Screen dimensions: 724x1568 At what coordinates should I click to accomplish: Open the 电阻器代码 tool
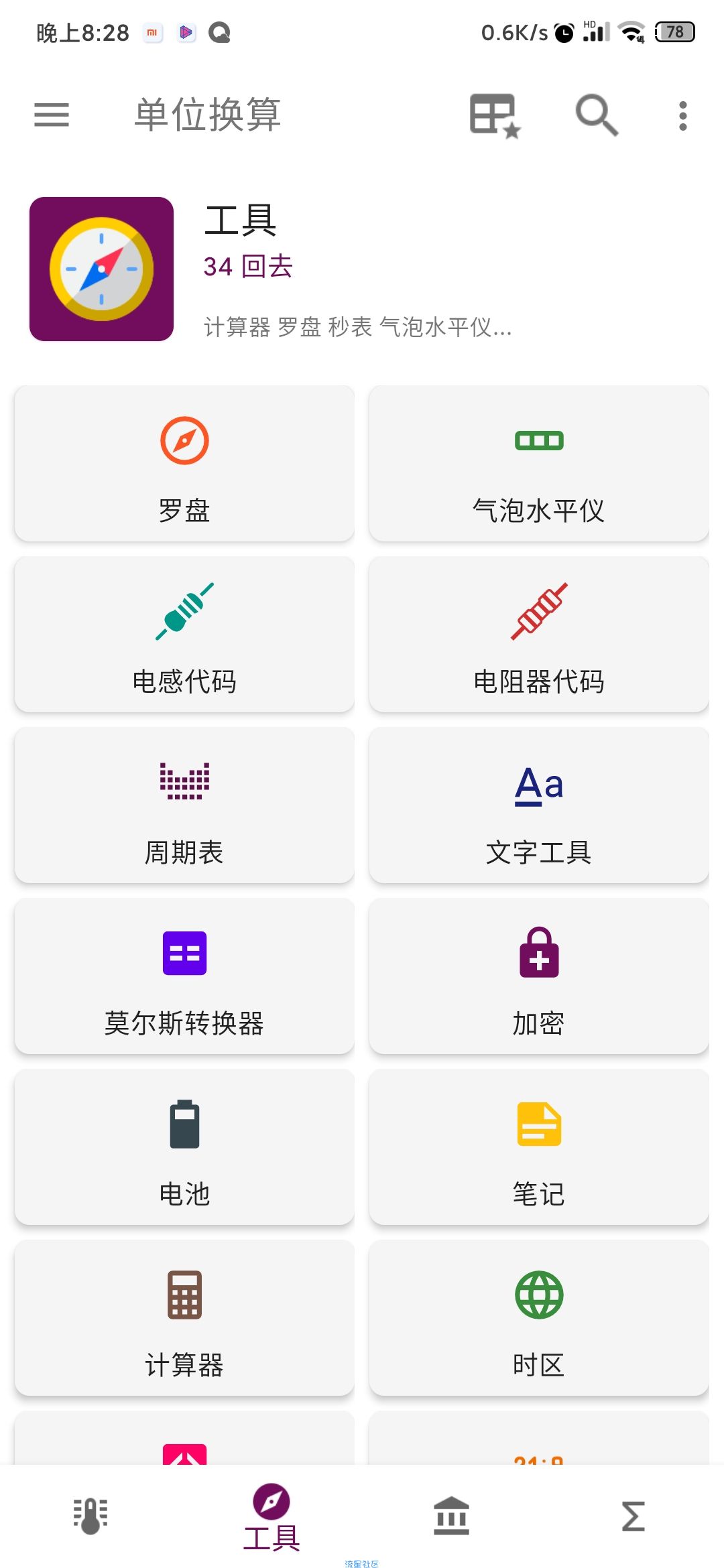click(x=539, y=634)
